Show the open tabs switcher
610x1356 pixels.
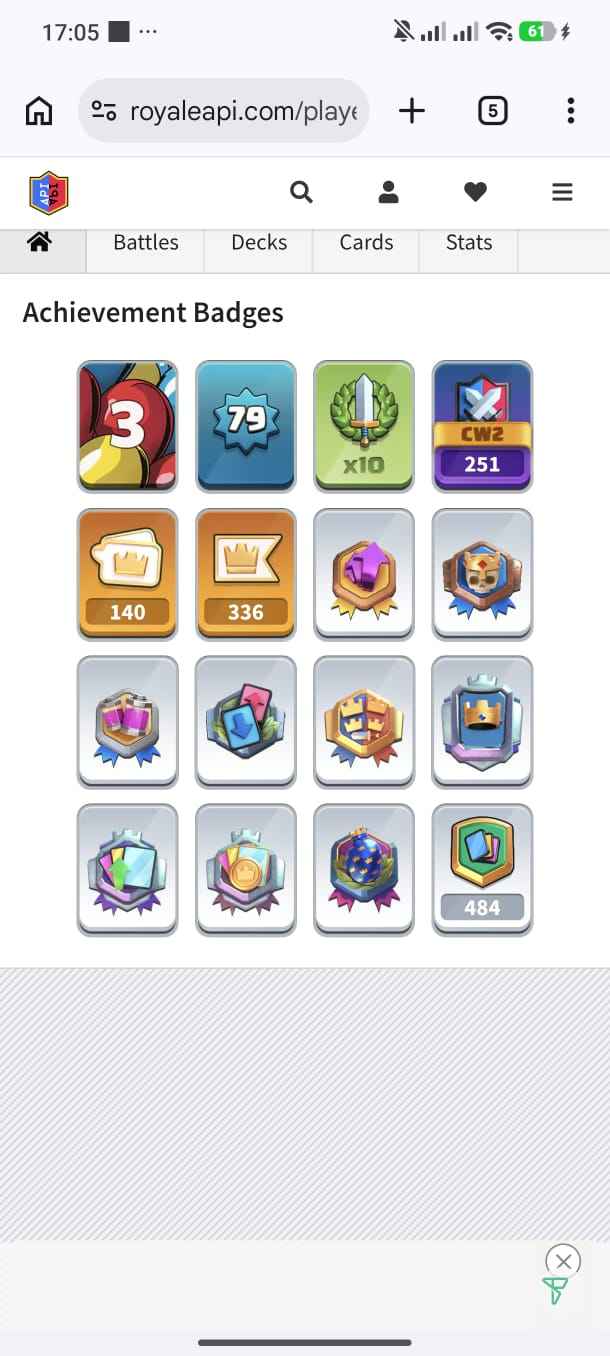point(492,111)
